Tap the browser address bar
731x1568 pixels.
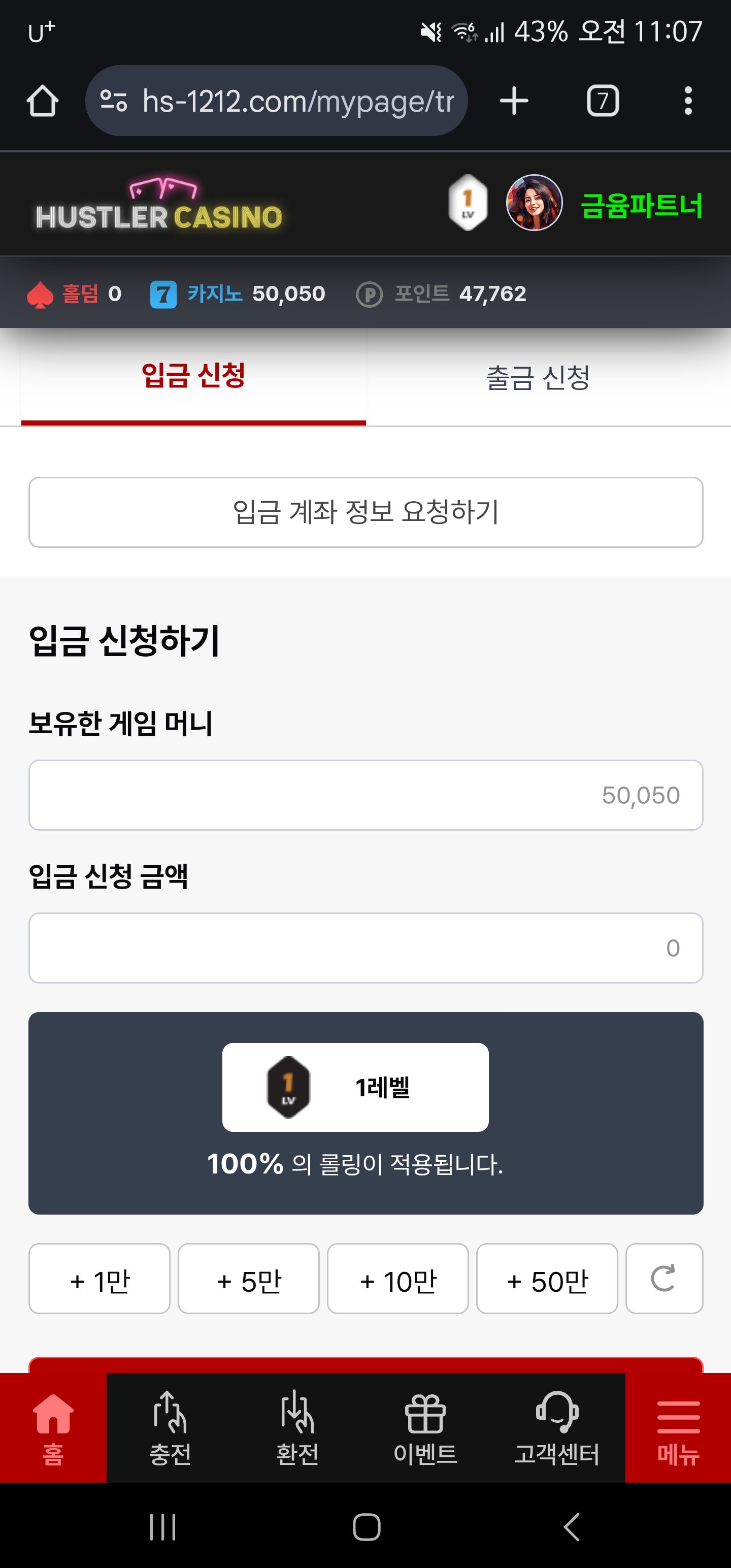pyautogui.click(x=276, y=101)
